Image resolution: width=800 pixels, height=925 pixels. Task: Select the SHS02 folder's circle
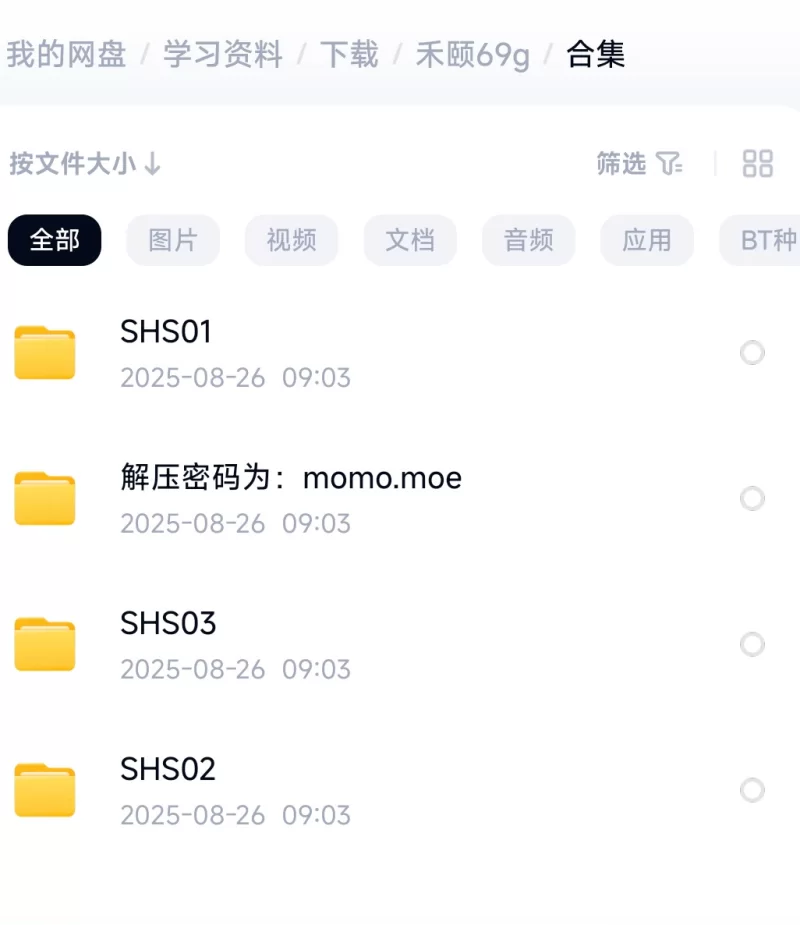click(752, 790)
